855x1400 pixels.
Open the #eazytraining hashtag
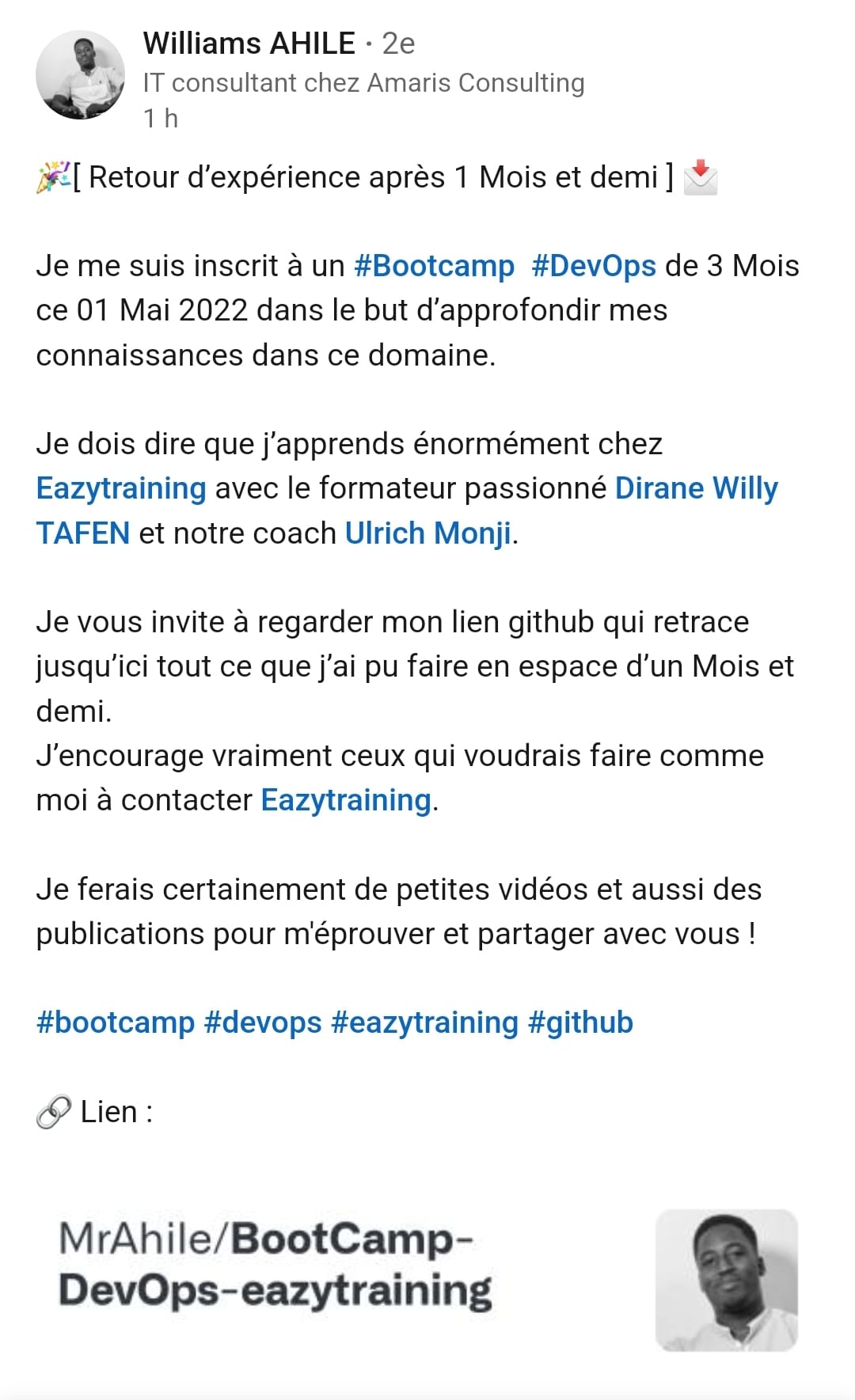click(x=424, y=1022)
